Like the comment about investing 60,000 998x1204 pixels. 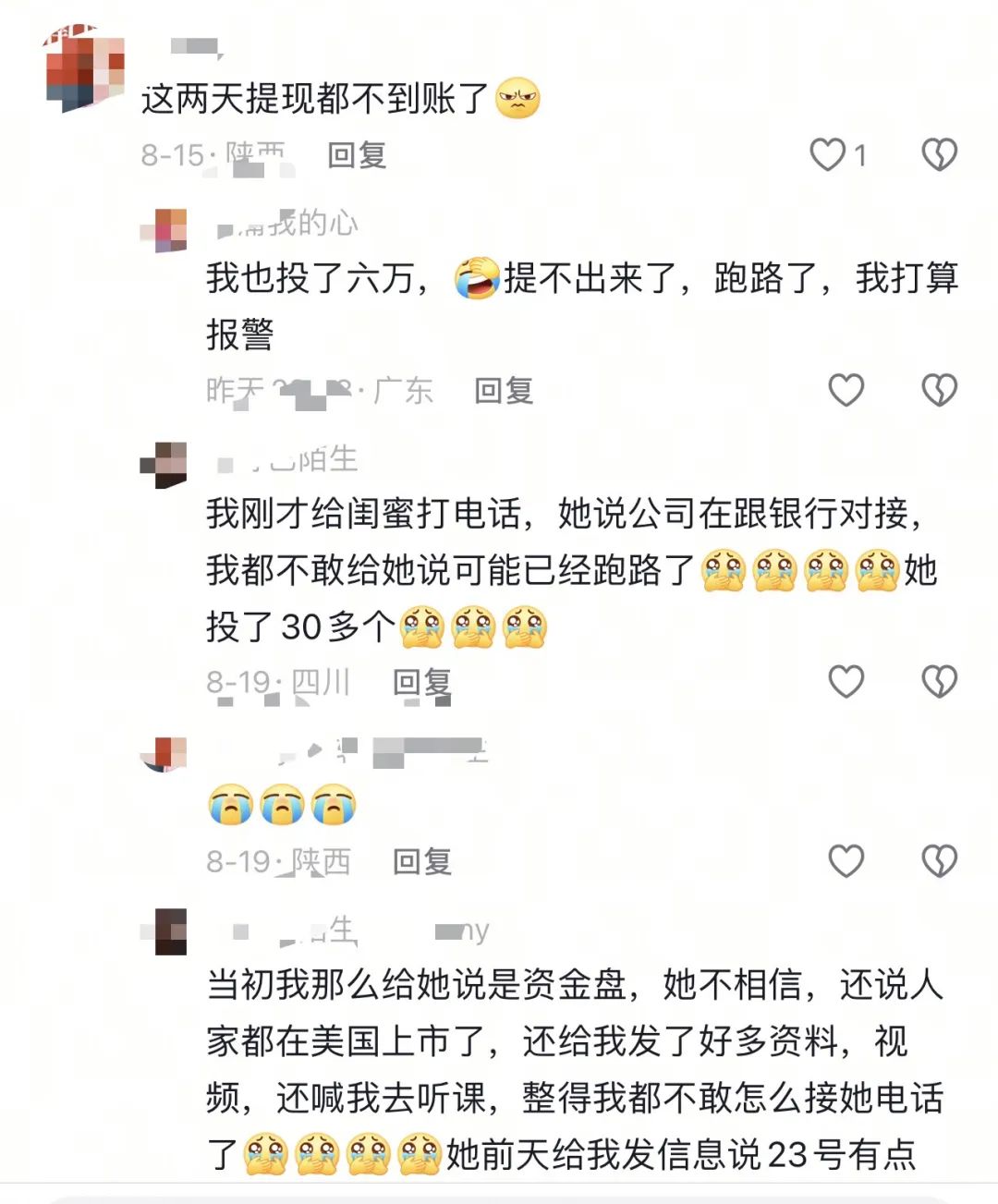846,390
